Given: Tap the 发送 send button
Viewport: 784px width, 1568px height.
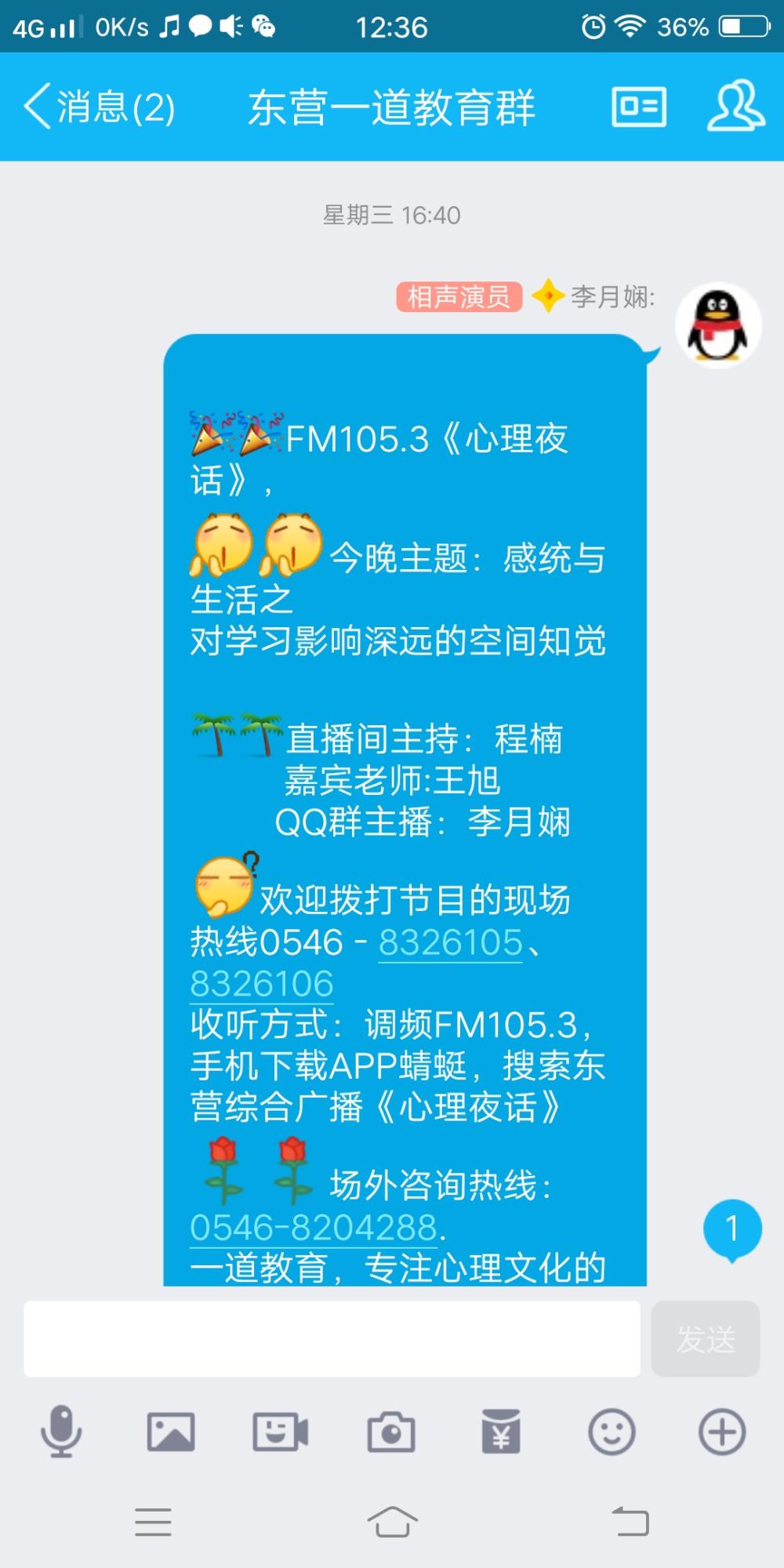Looking at the screenshot, I should click(x=706, y=1339).
